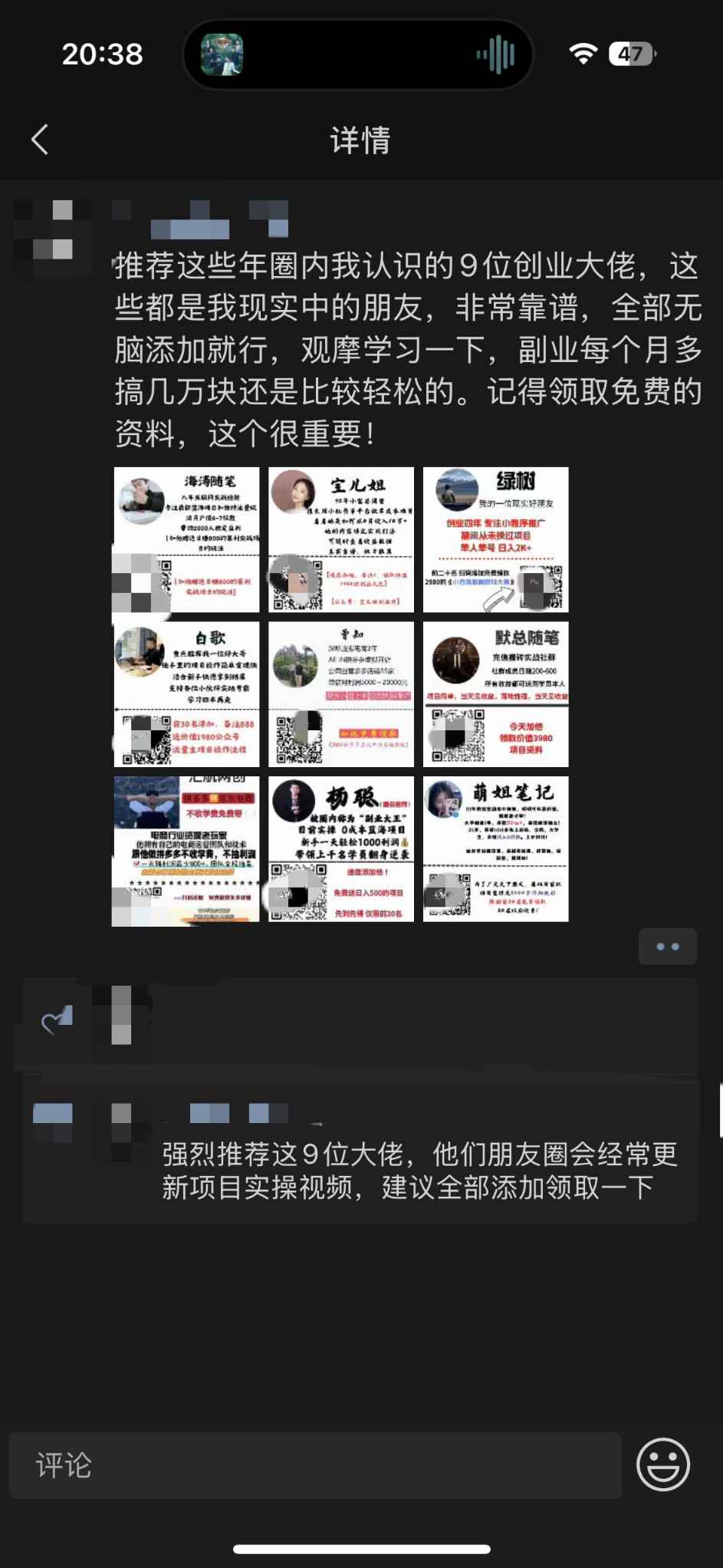Viewport: 723px width, 1568px height.
Task: View the 绿树 image tile
Action: coord(495,539)
